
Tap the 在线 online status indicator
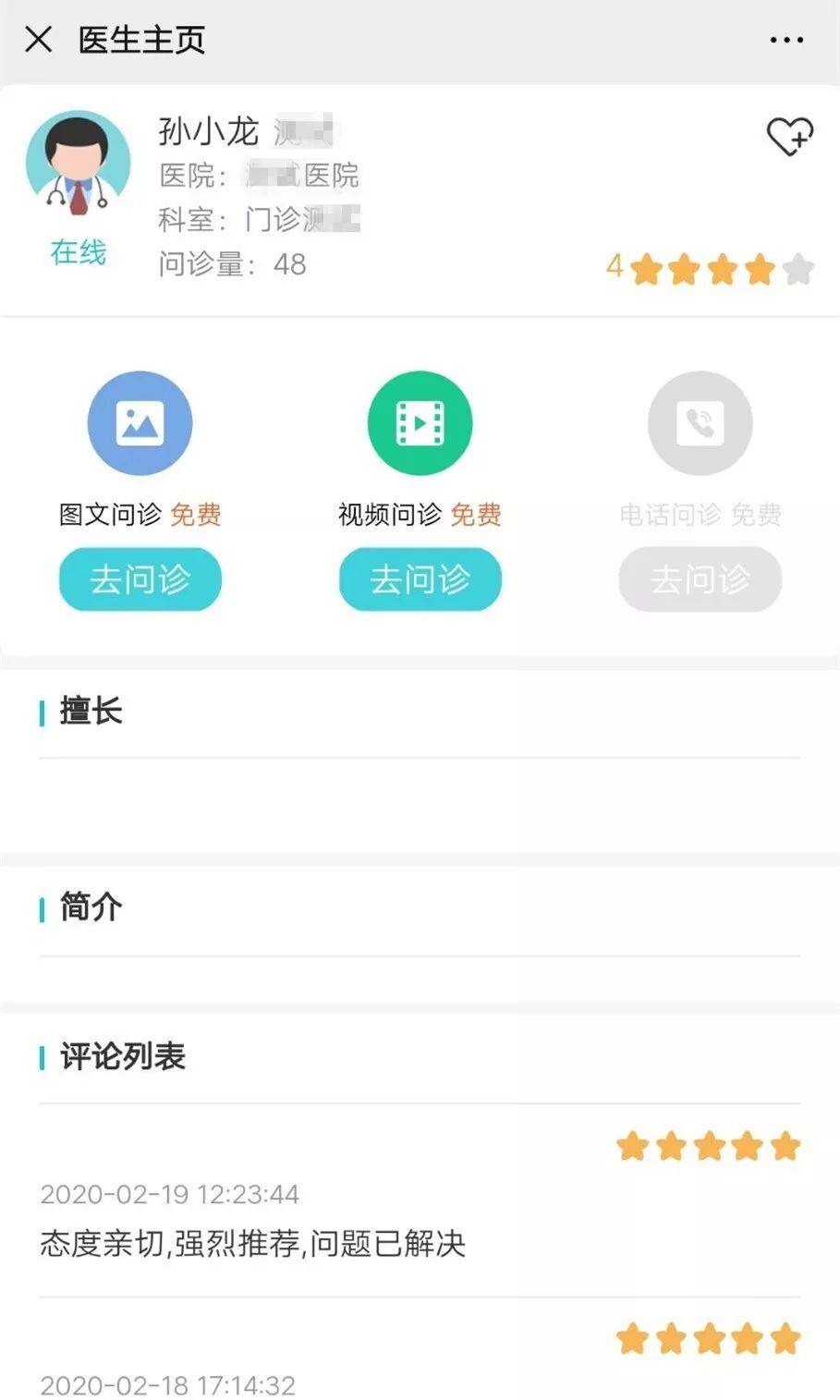pos(78,251)
